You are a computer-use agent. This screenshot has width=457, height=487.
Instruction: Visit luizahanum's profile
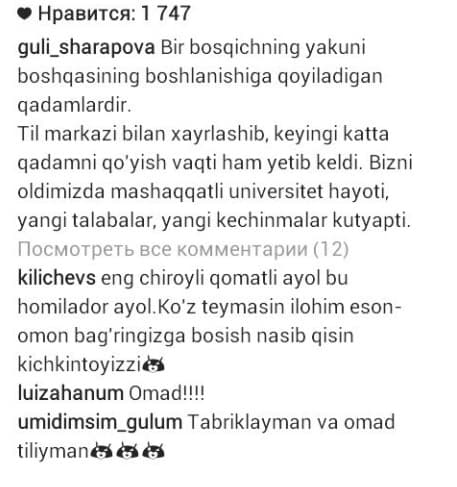70,393
